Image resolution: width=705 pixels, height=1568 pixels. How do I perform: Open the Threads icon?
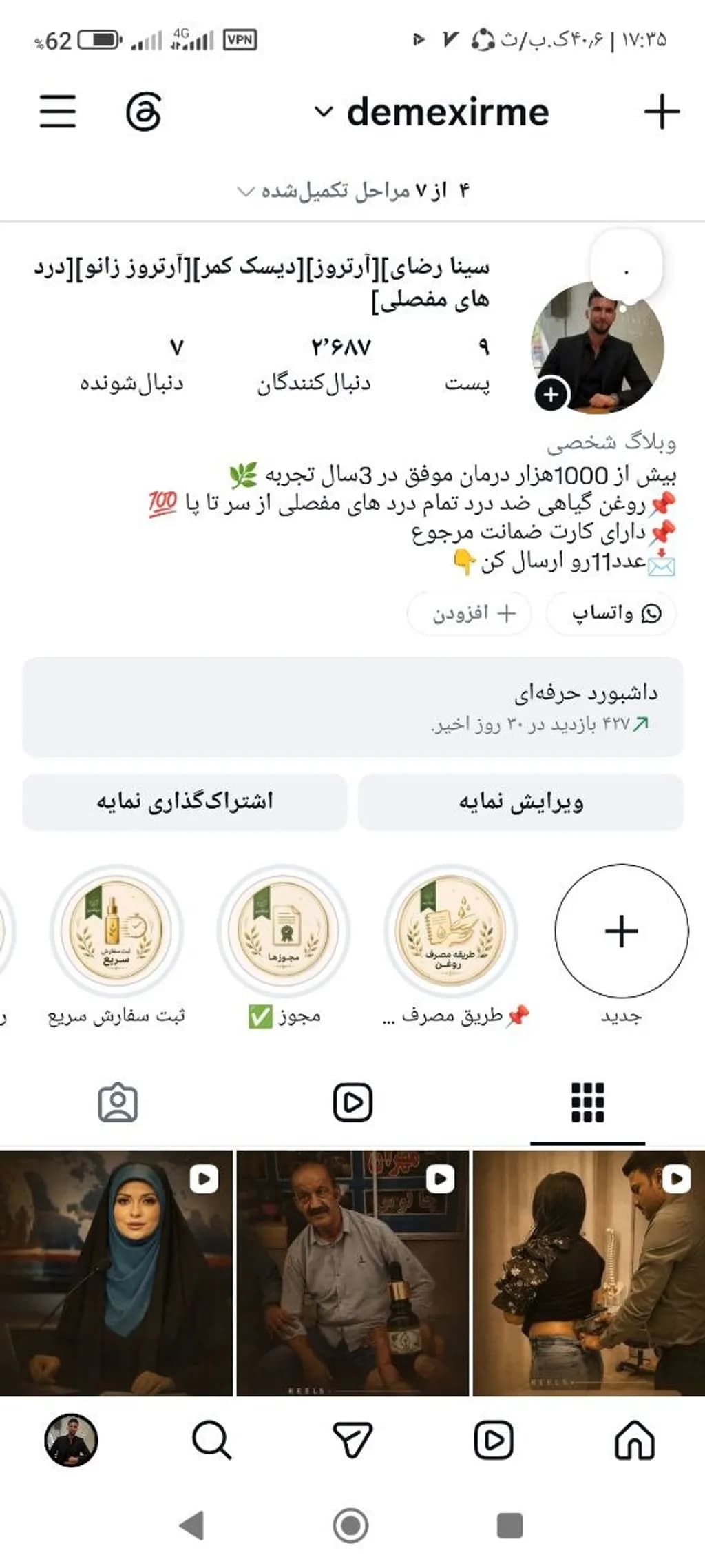tap(144, 112)
